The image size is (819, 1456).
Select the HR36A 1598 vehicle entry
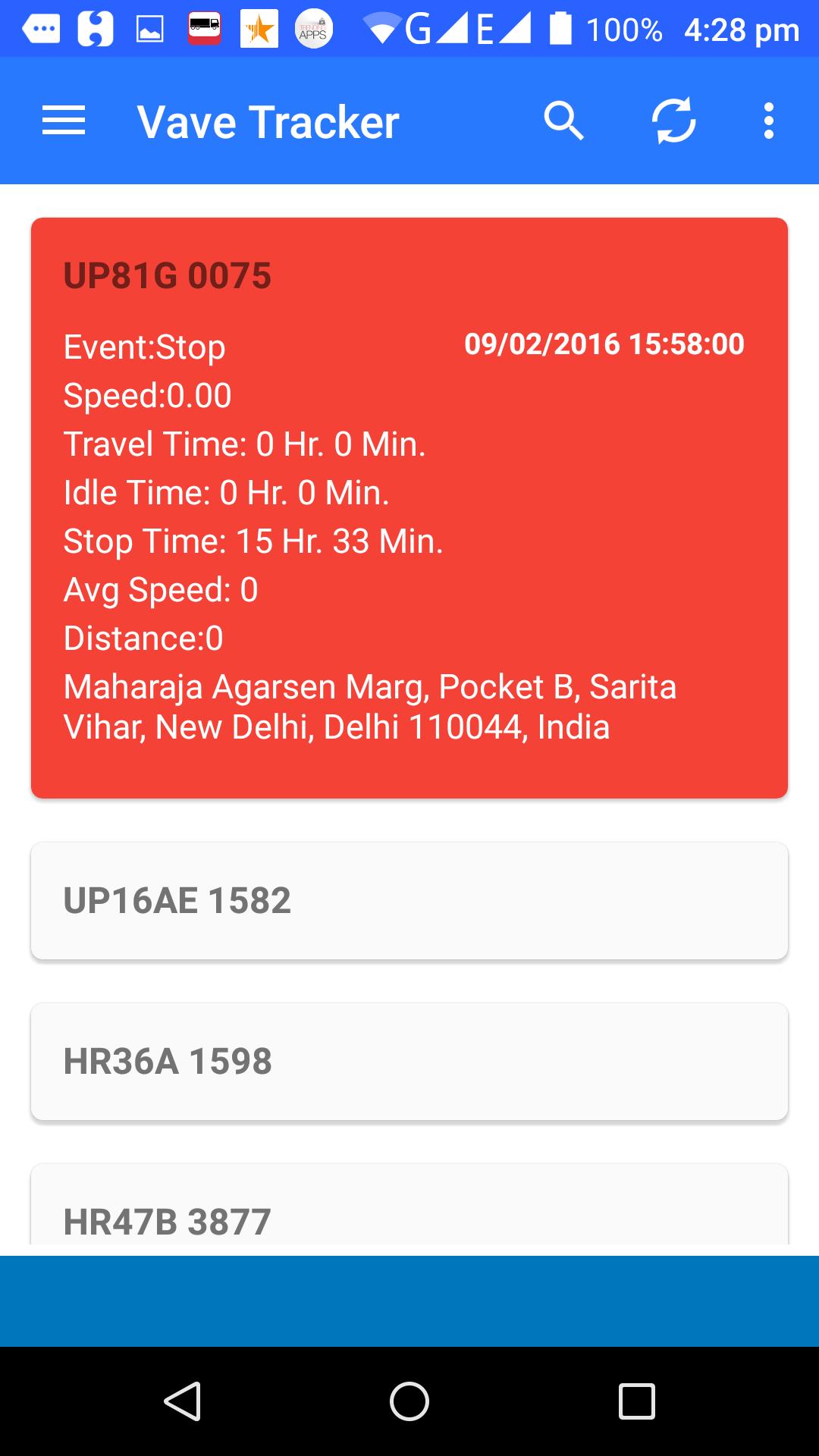(409, 1061)
